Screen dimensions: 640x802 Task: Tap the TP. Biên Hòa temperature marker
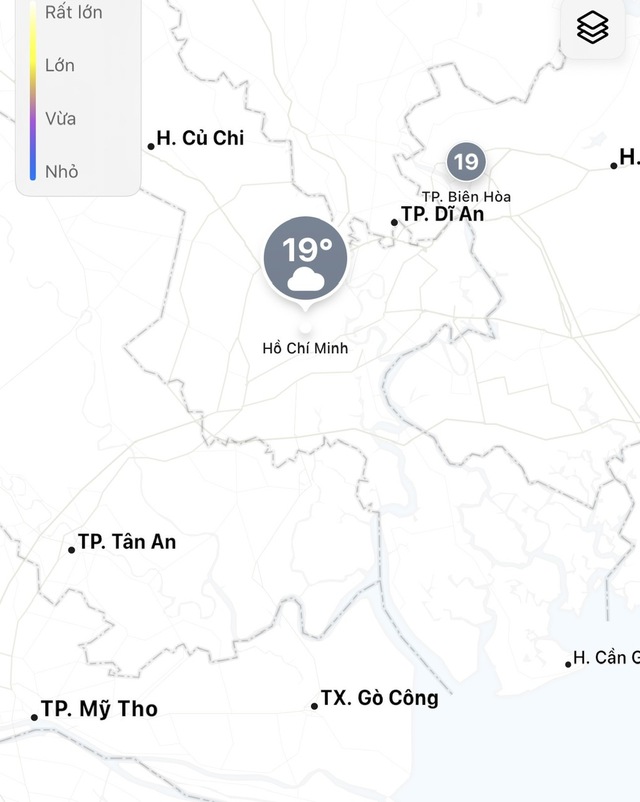click(x=465, y=161)
